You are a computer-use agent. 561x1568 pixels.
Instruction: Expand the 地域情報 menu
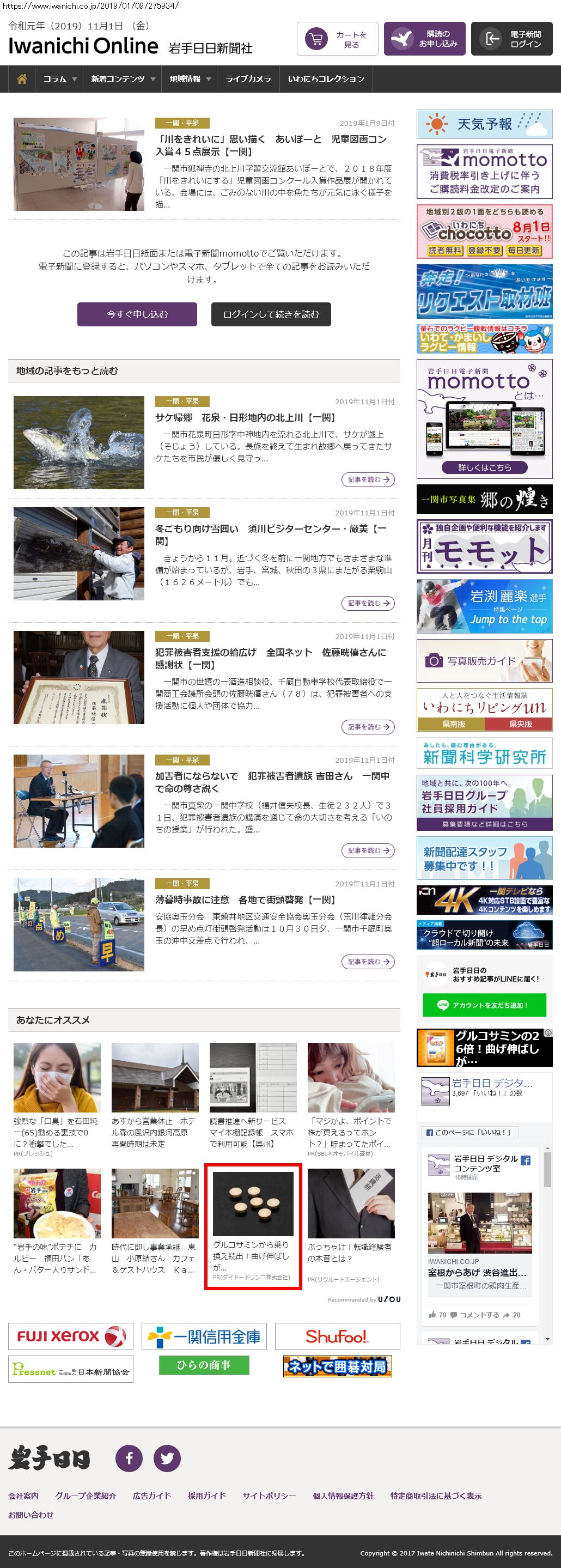[x=190, y=79]
